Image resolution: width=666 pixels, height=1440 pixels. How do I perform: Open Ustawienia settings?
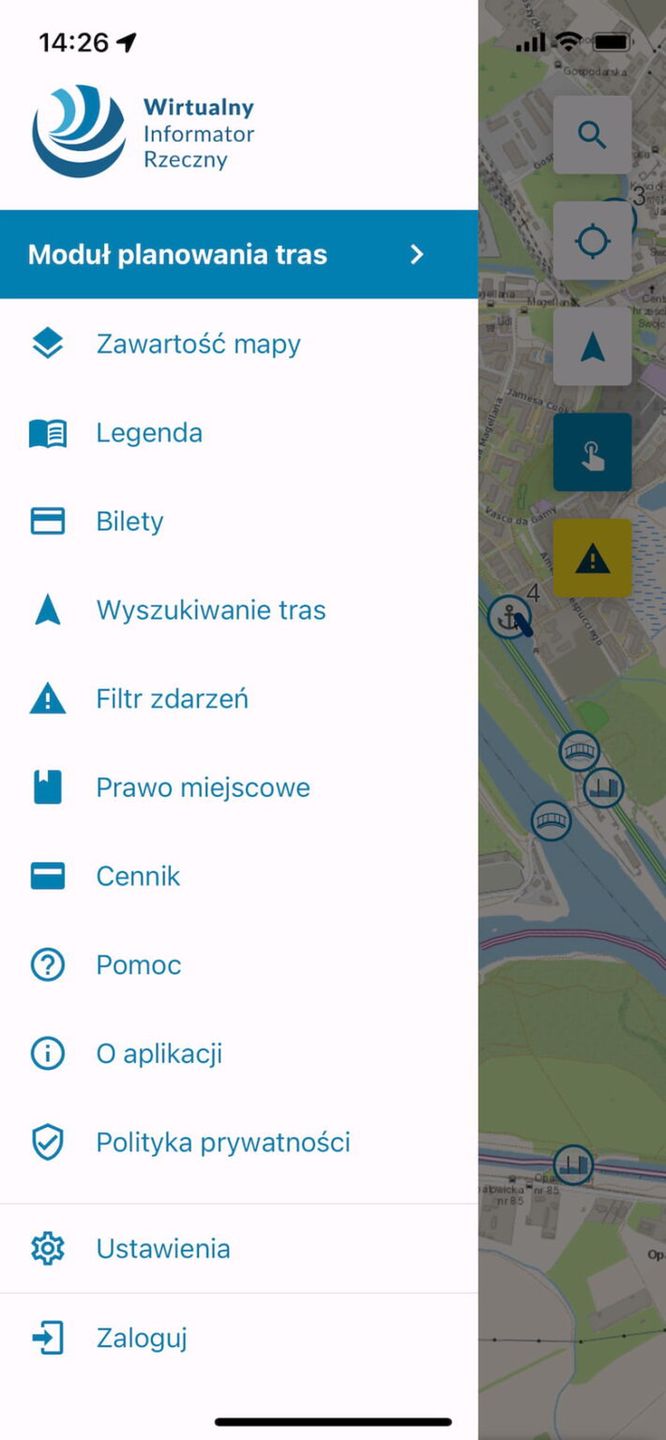tap(162, 1248)
